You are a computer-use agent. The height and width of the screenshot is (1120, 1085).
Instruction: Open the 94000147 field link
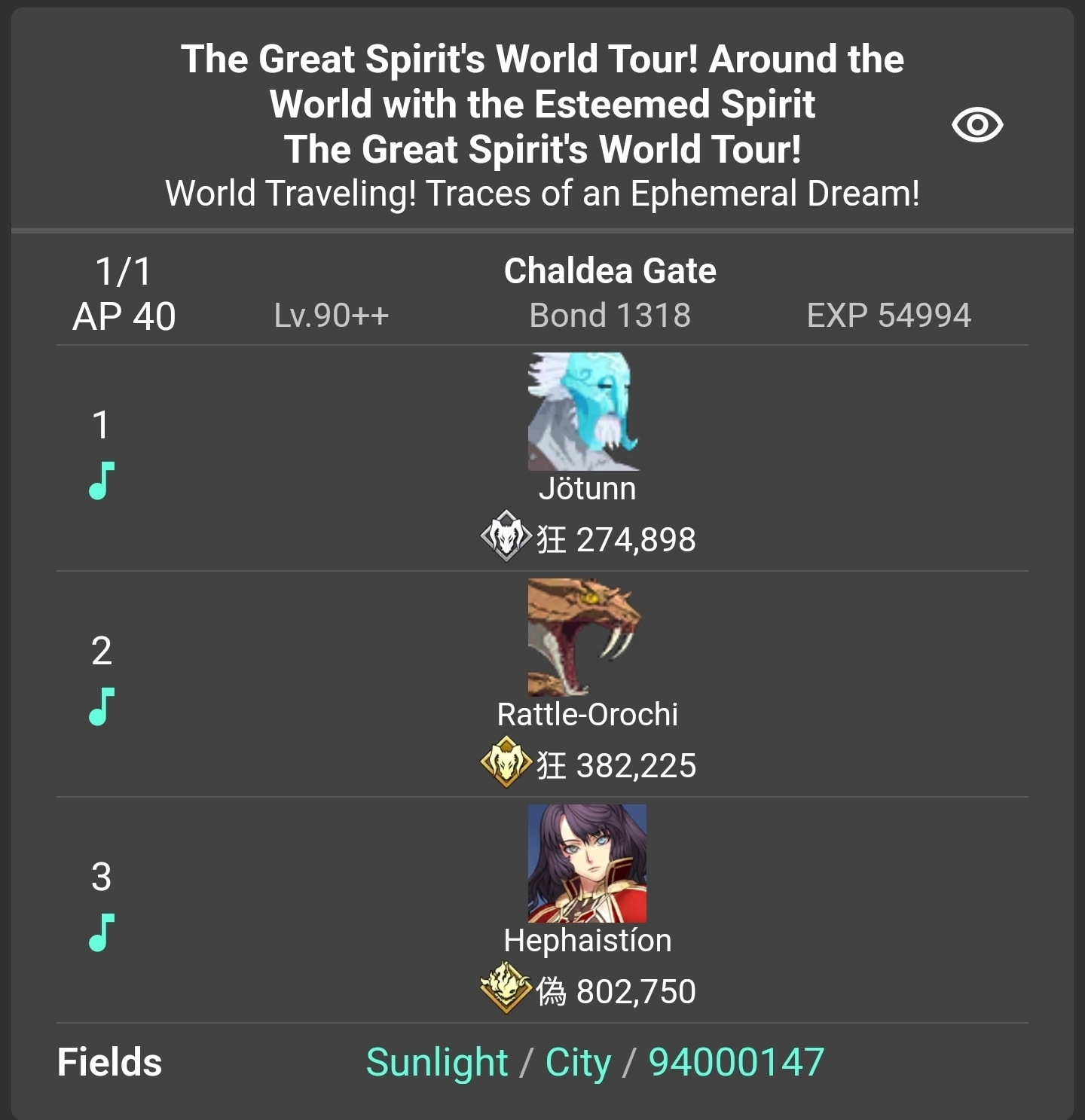tap(736, 1062)
